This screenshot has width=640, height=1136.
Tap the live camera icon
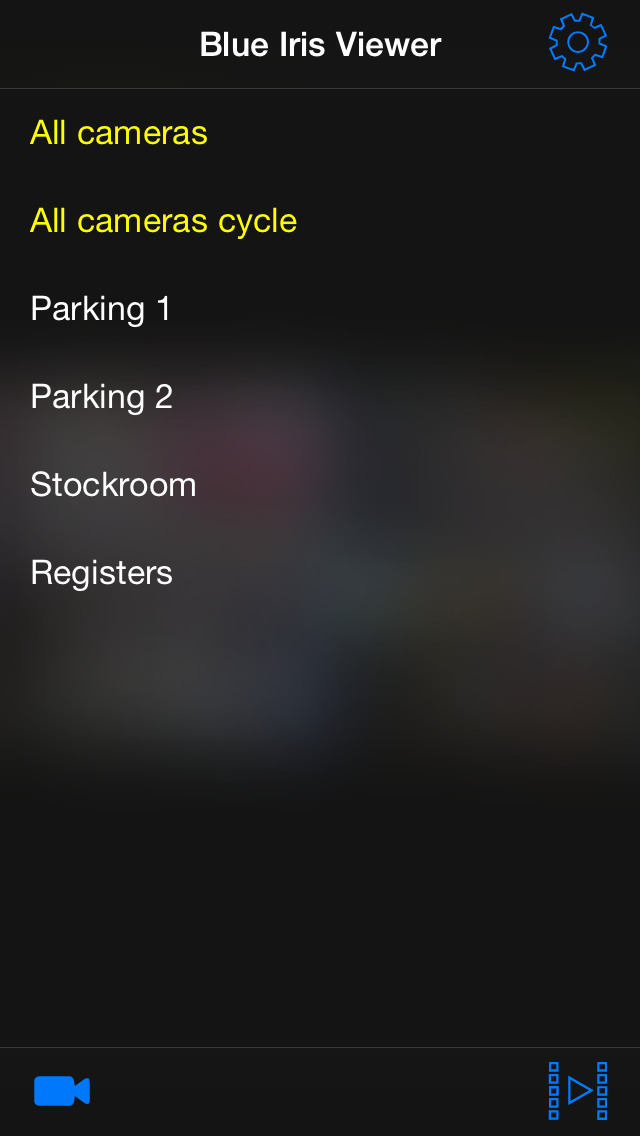coord(62,1091)
